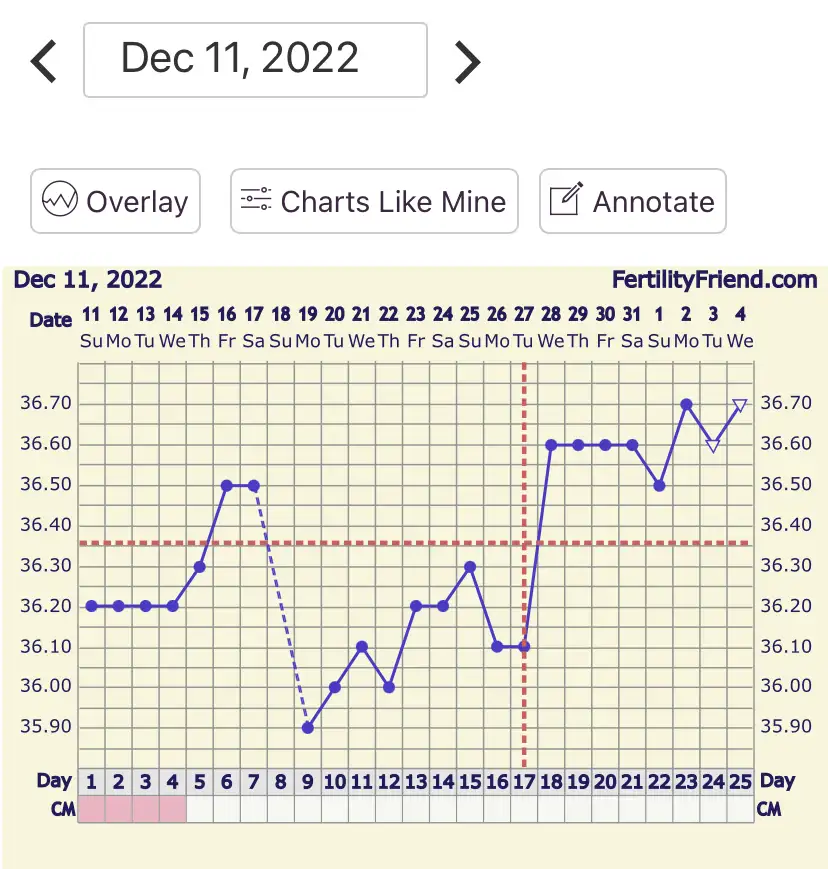Go to the next chart

(x=467, y=61)
